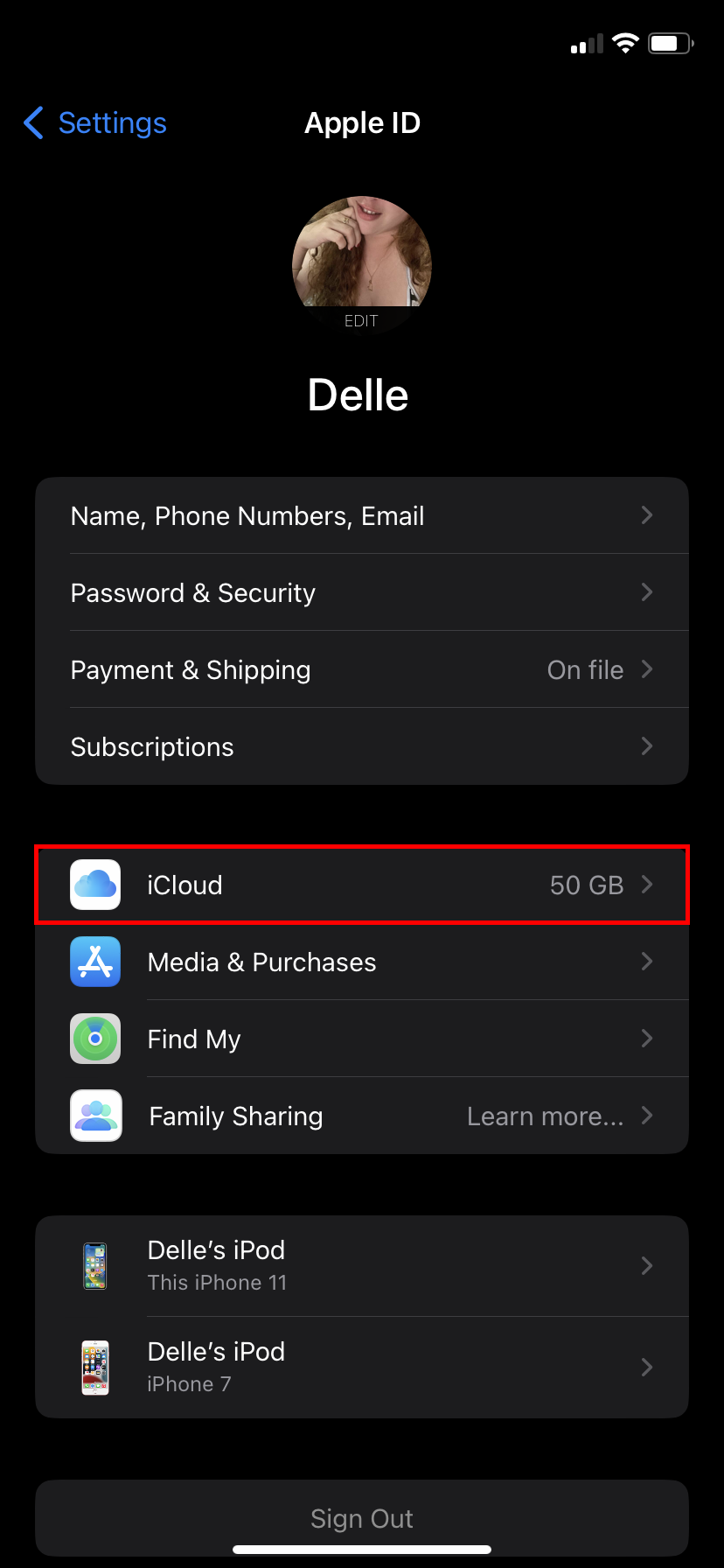Open Family Sharing
Viewport: 724px width, 1568px height.
click(x=362, y=1116)
